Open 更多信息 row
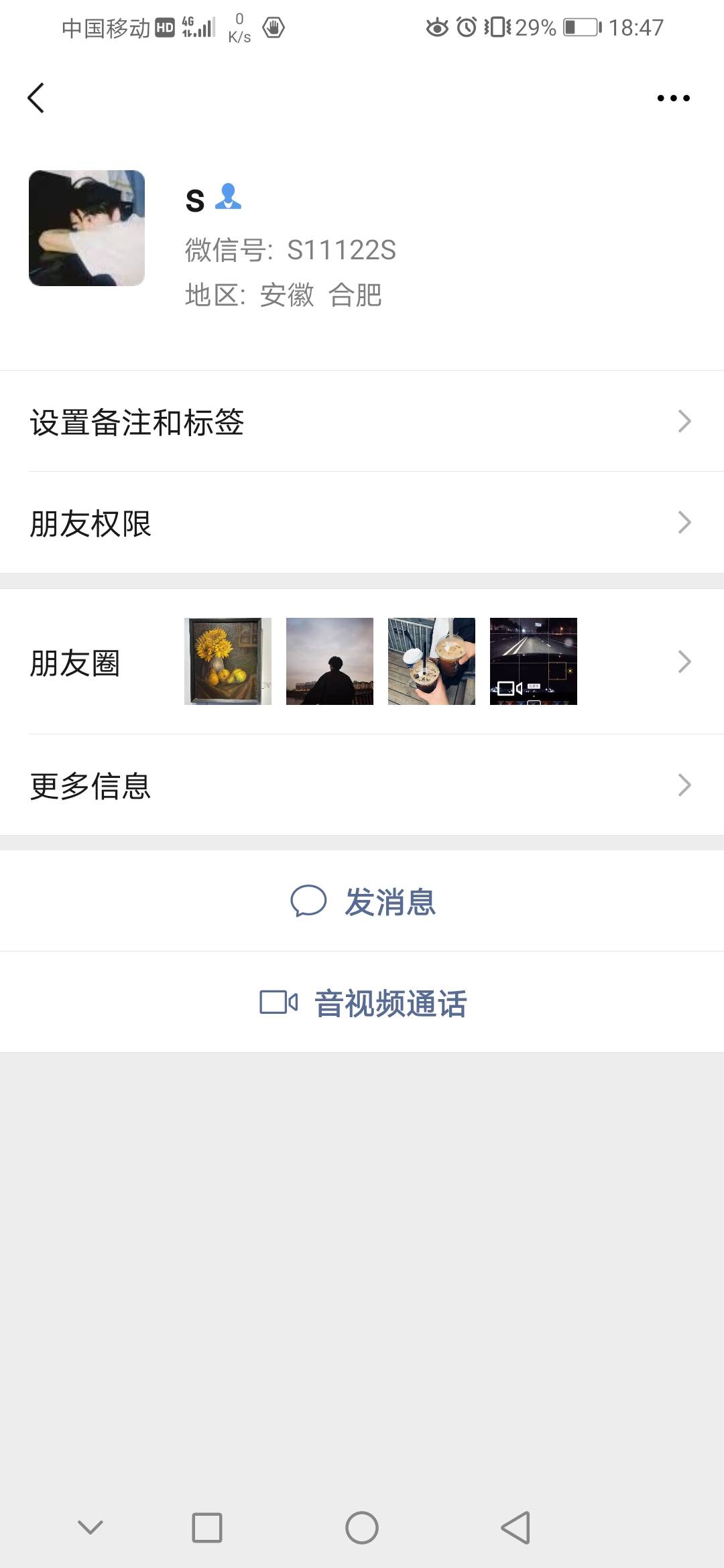724x1568 pixels. [362, 785]
